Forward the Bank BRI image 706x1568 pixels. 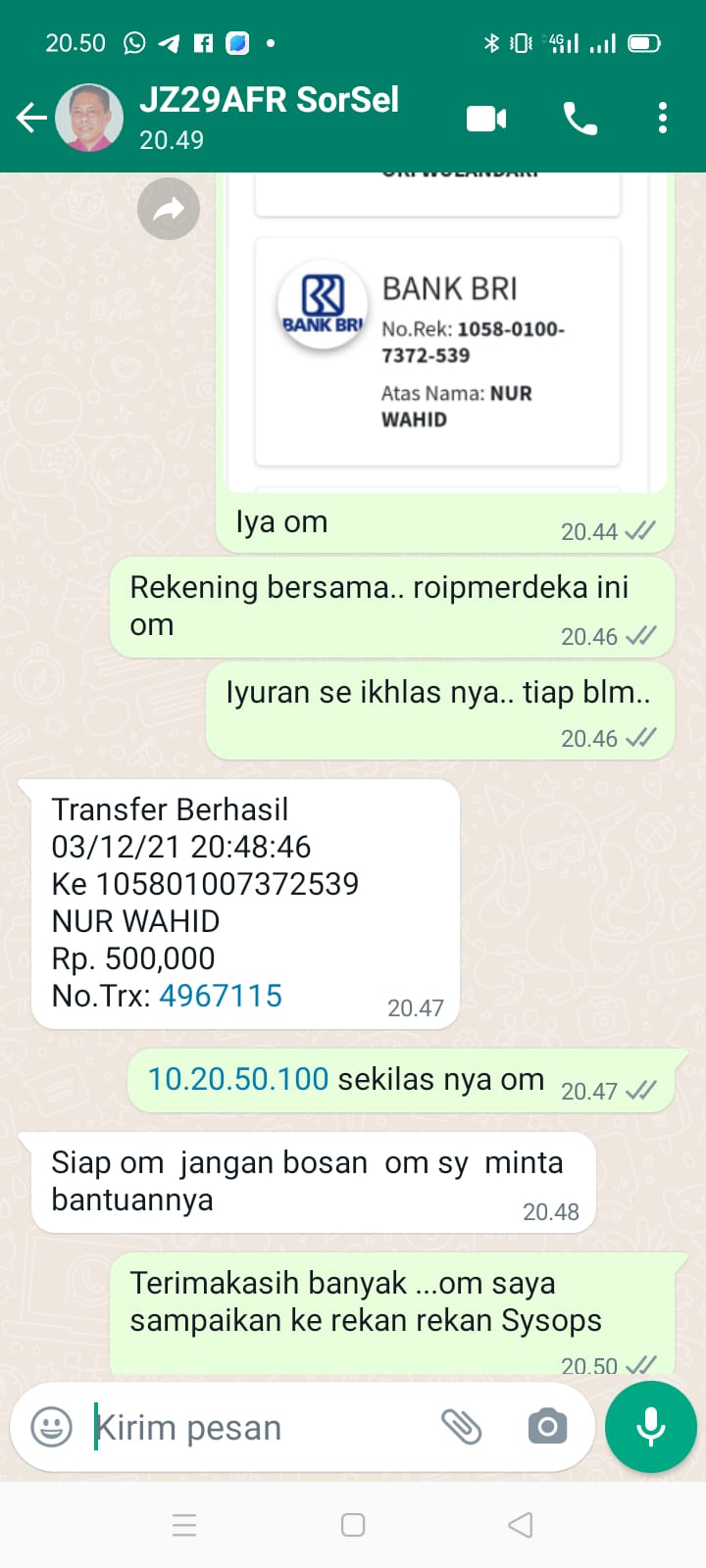click(169, 209)
